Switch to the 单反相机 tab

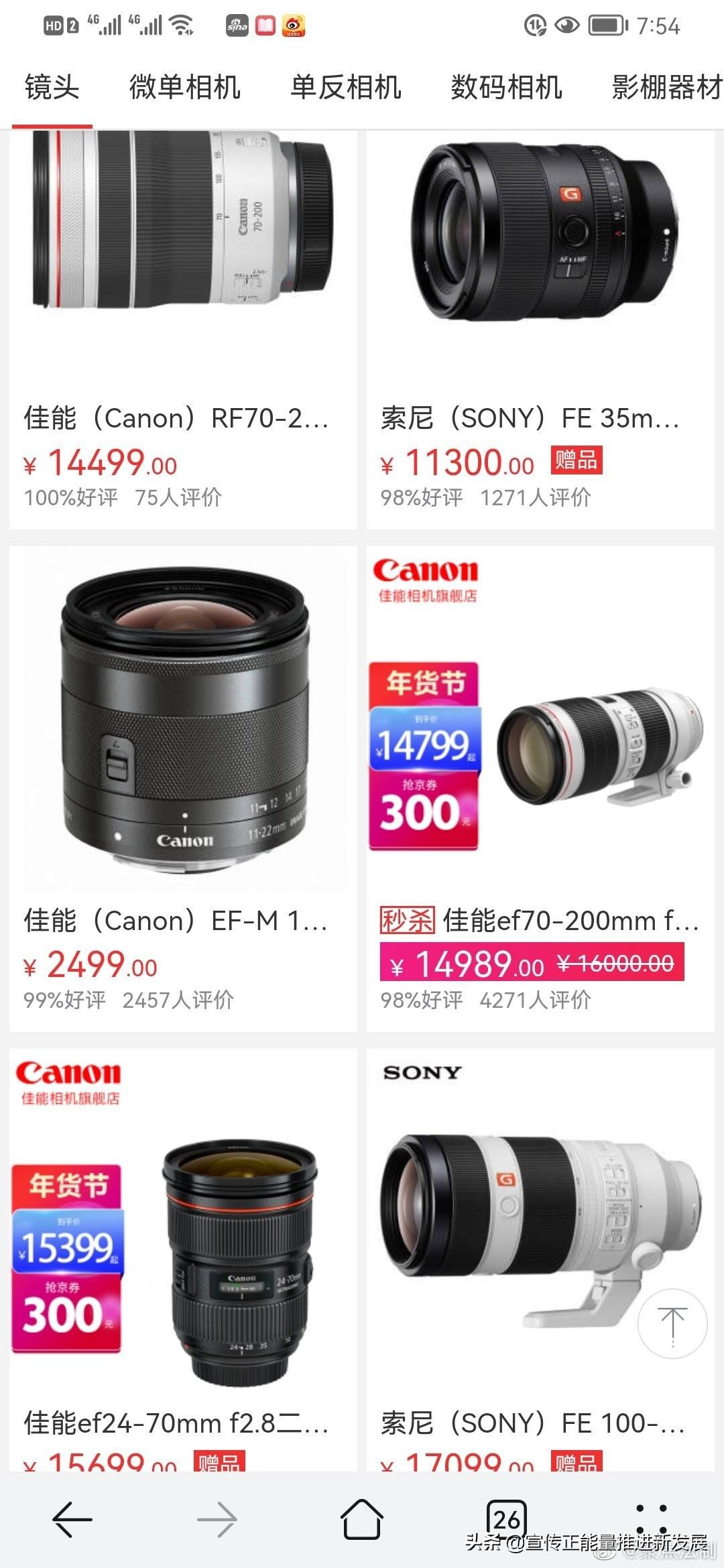click(345, 88)
